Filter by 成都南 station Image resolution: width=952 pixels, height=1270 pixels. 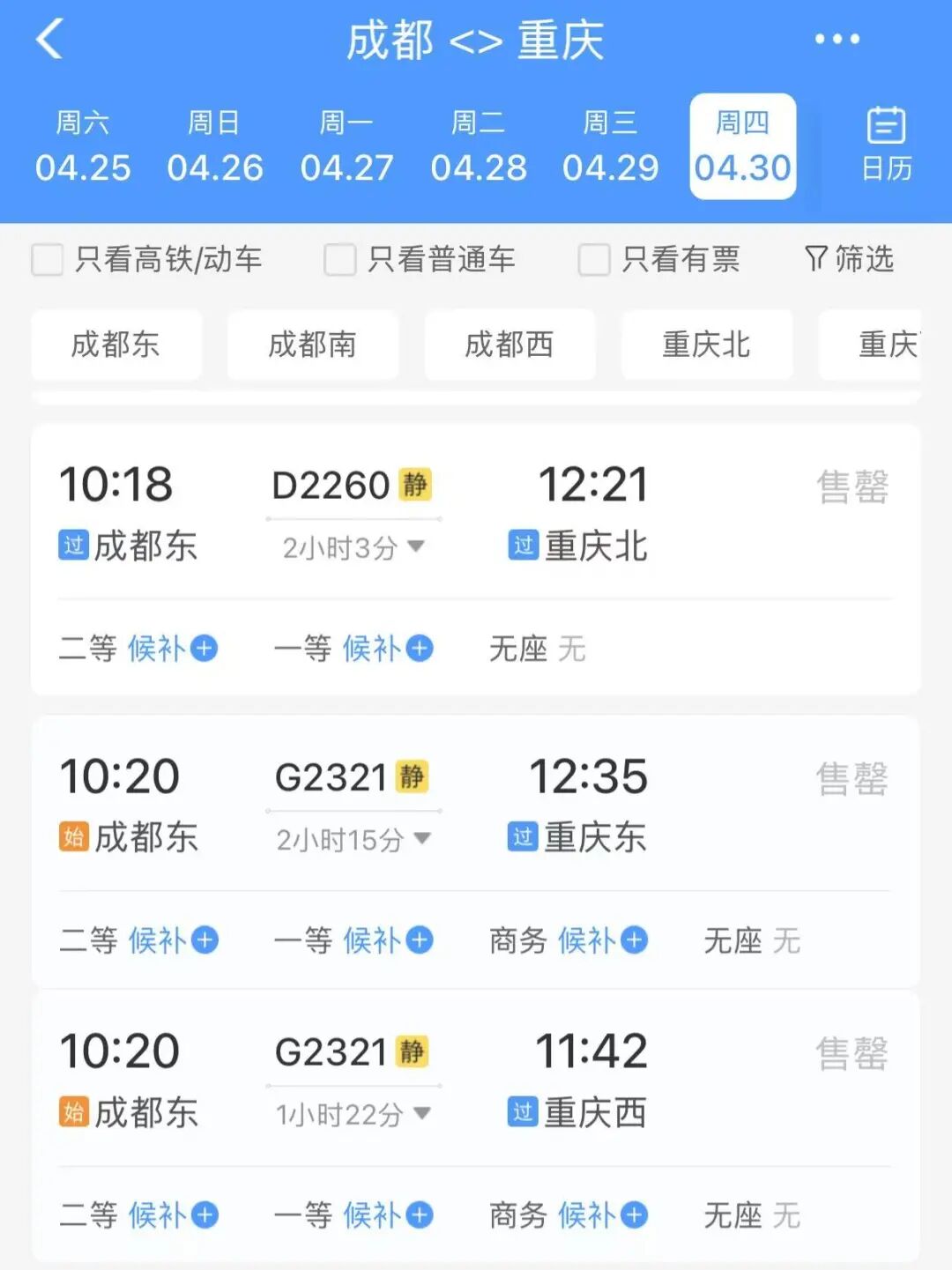pos(313,345)
